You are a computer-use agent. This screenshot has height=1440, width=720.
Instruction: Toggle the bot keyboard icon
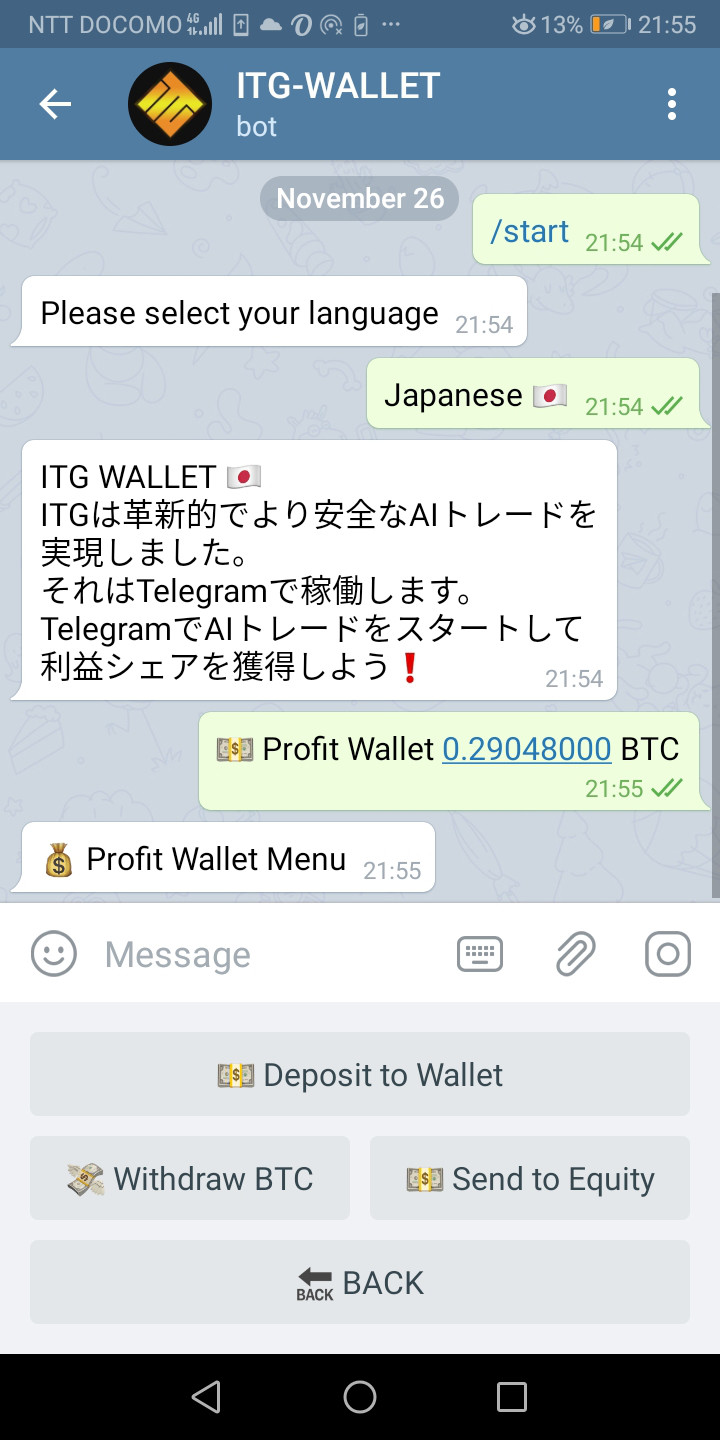click(x=480, y=954)
